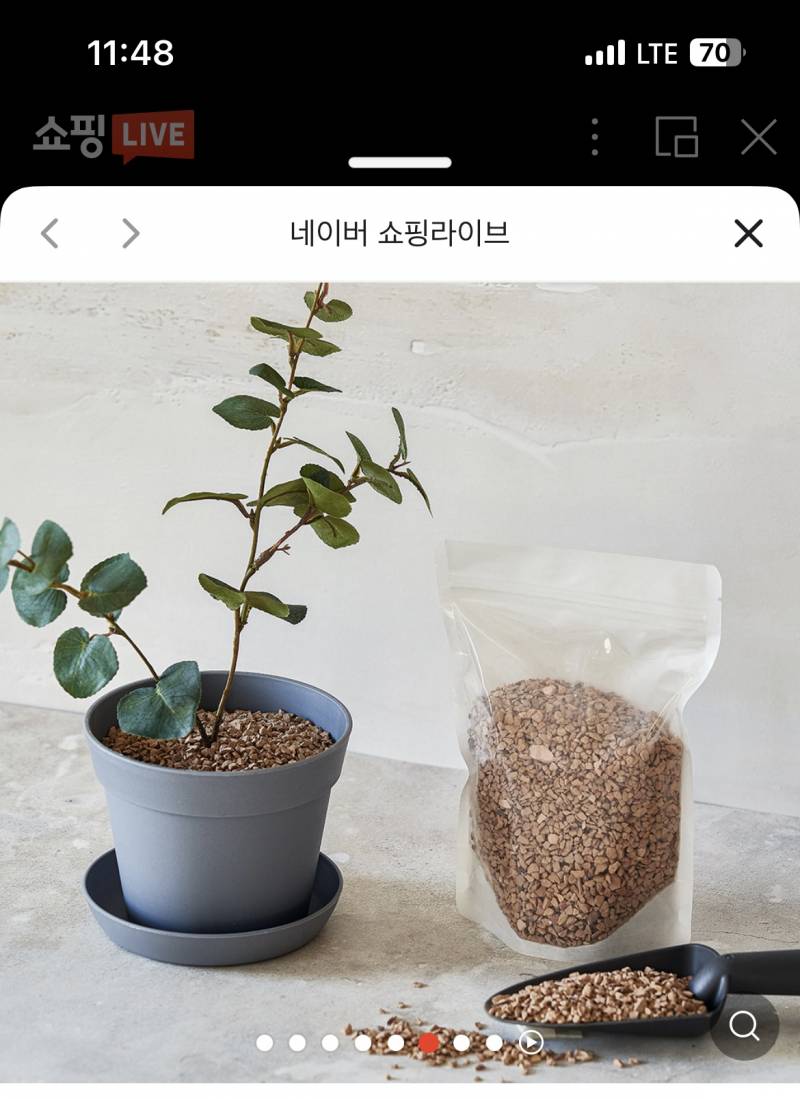The image size is (800, 1099).
Task: Go back using the left chevron arrow
Action: pyautogui.click(x=47, y=231)
